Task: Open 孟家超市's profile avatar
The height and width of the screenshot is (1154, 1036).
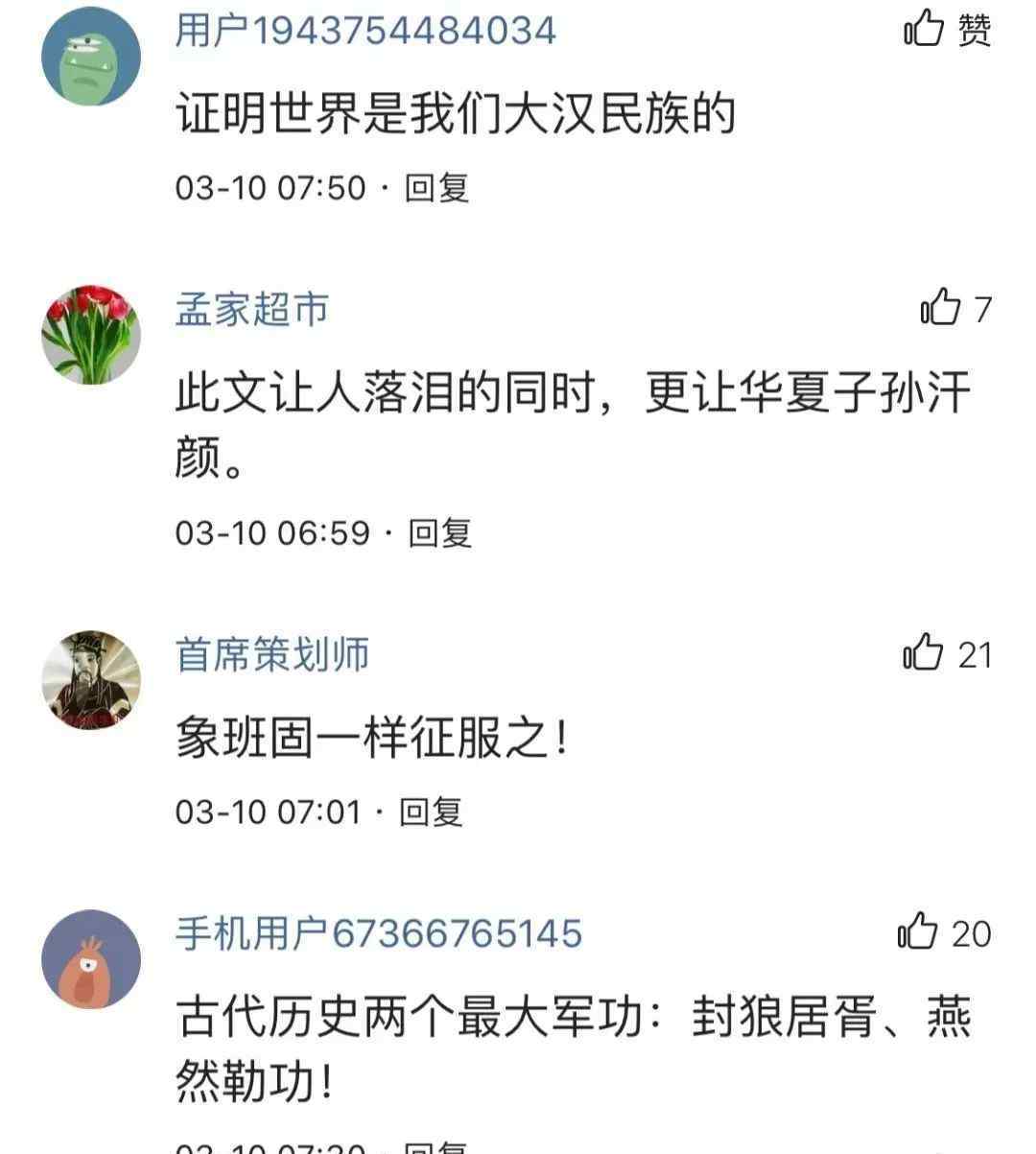Action: click(x=91, y=335)
